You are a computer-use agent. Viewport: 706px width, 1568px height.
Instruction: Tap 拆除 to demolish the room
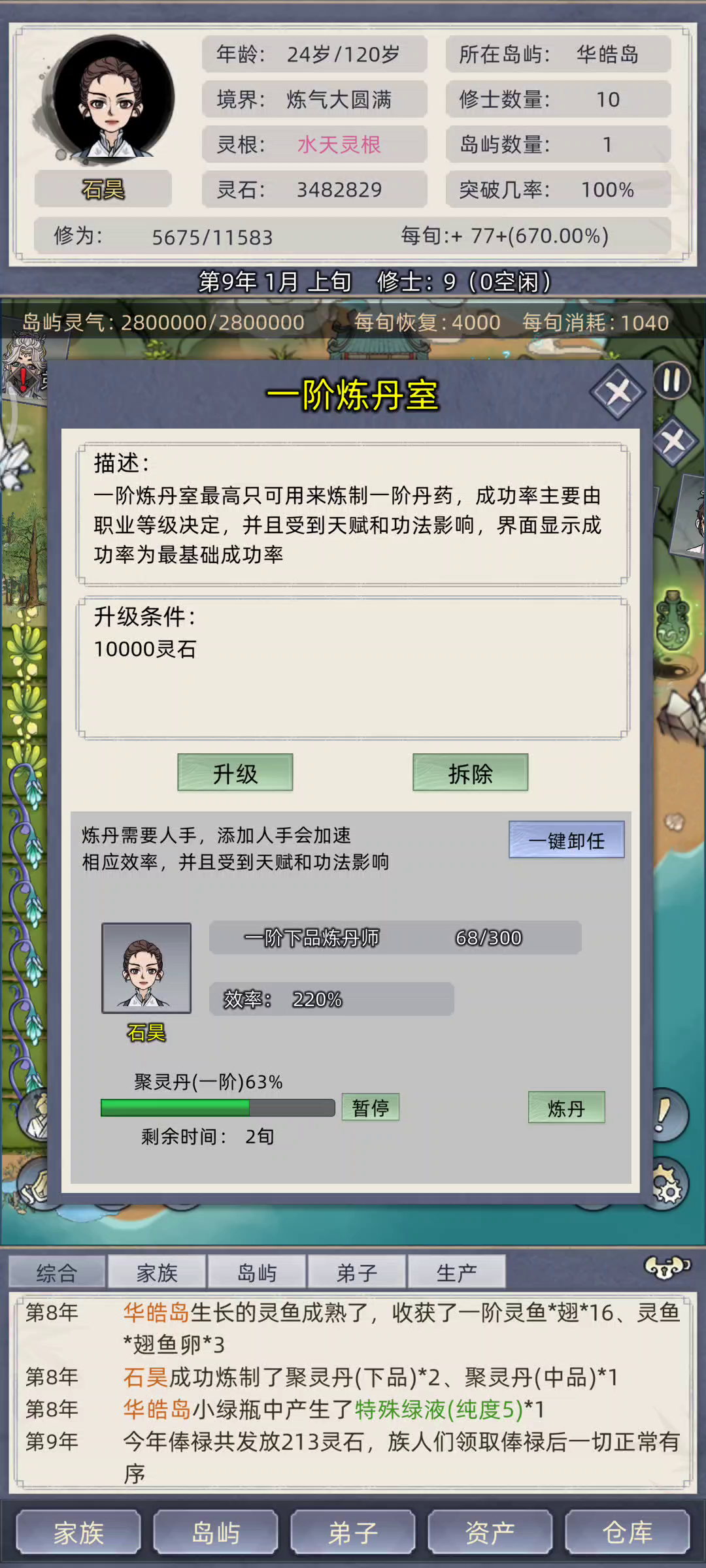click(471, 773)
